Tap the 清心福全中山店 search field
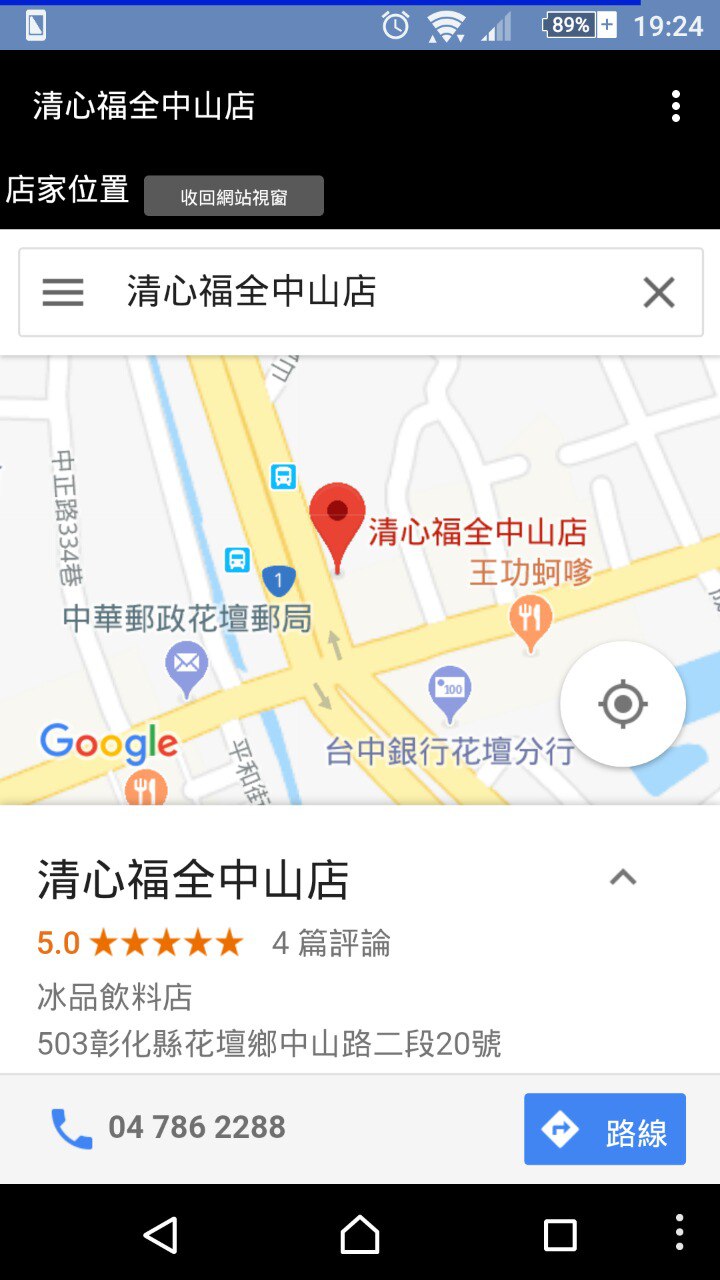Screen dimensions: 720x1280 [x=360, y=292]
